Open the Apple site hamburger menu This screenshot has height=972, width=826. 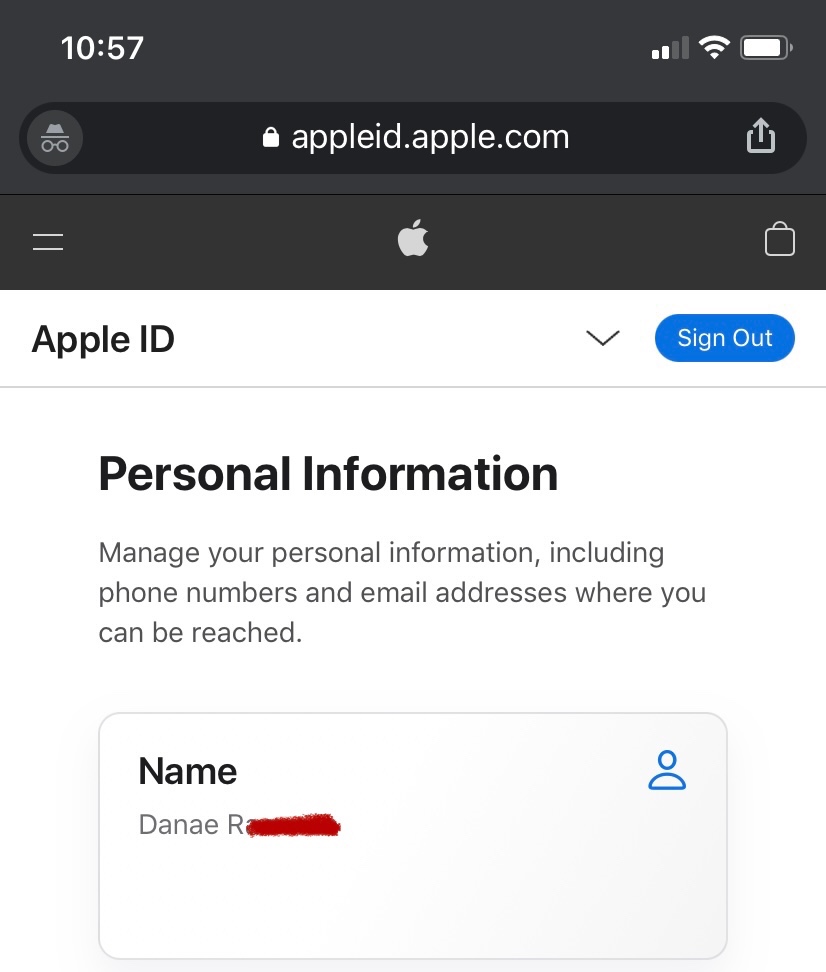pos(48,242)
